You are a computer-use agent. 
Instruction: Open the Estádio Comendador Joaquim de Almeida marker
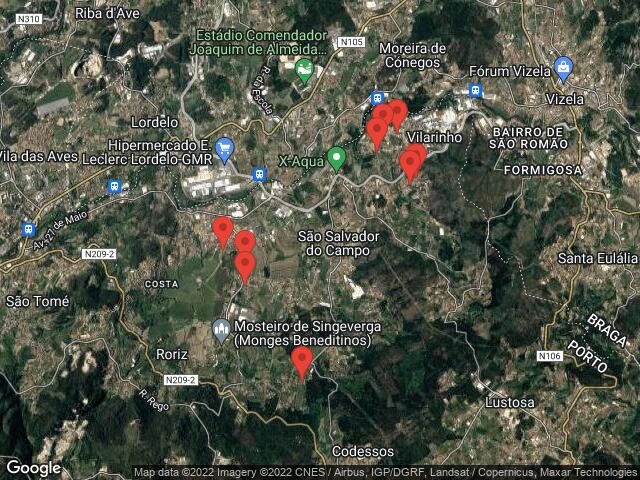[304, 71]
